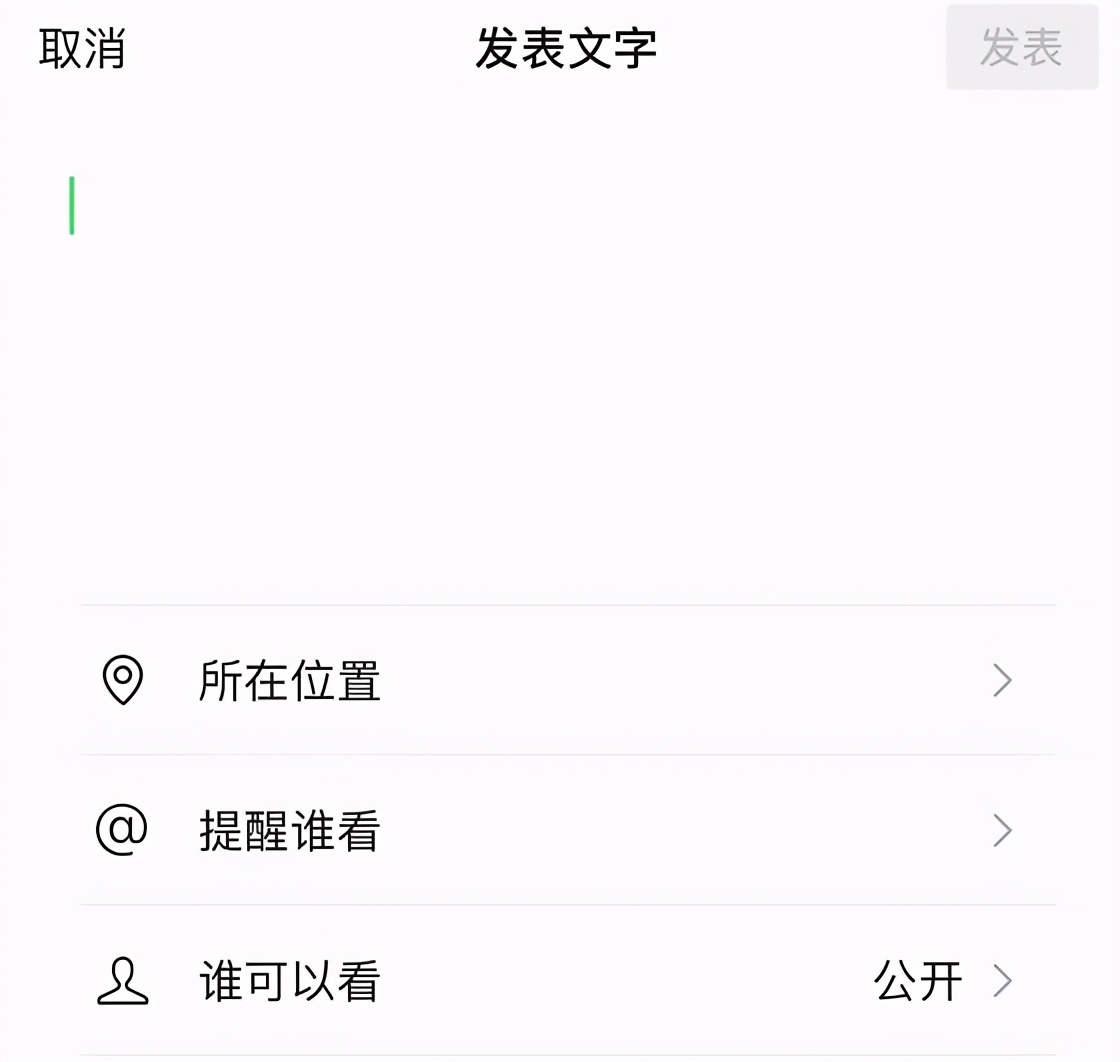This screenshot has width=1120, height=1062.
Task: Tap 取消 to cancel the post
Action: point(82,48)
